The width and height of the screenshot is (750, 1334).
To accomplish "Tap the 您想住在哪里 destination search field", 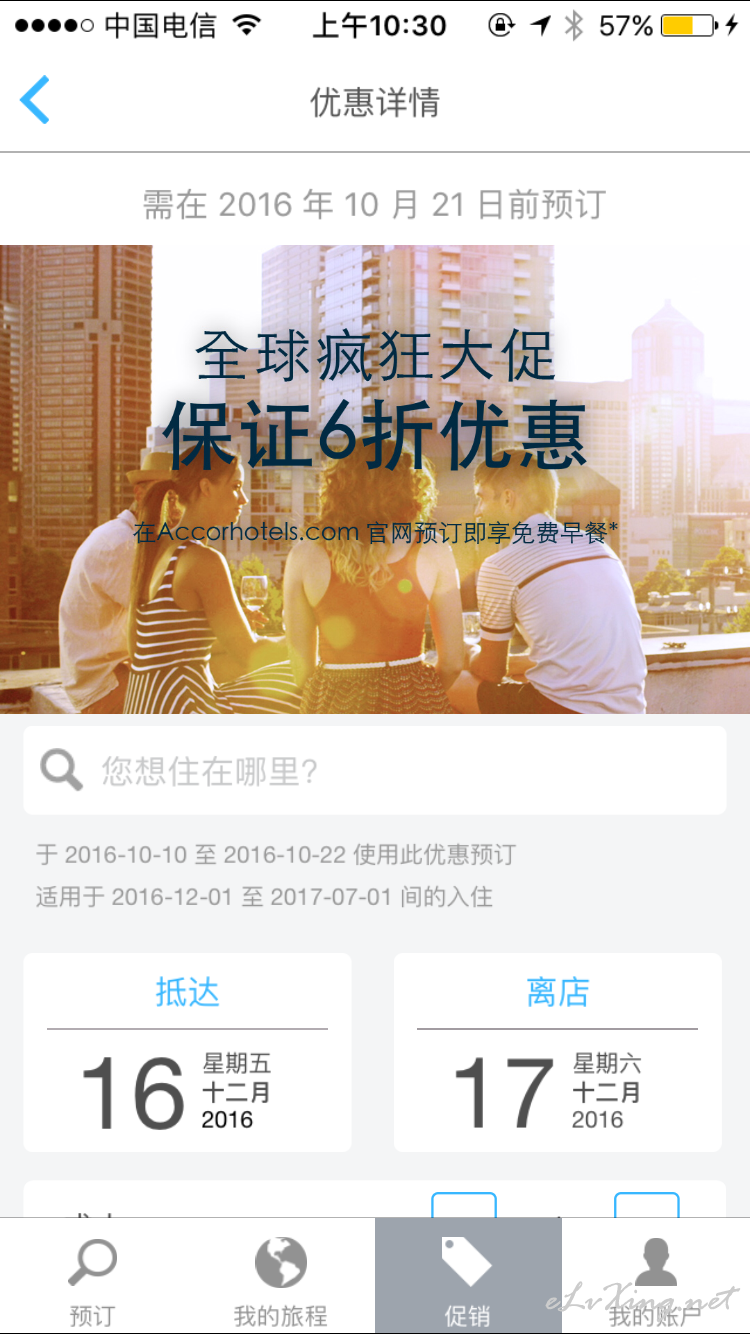I will tap(375, 770).
